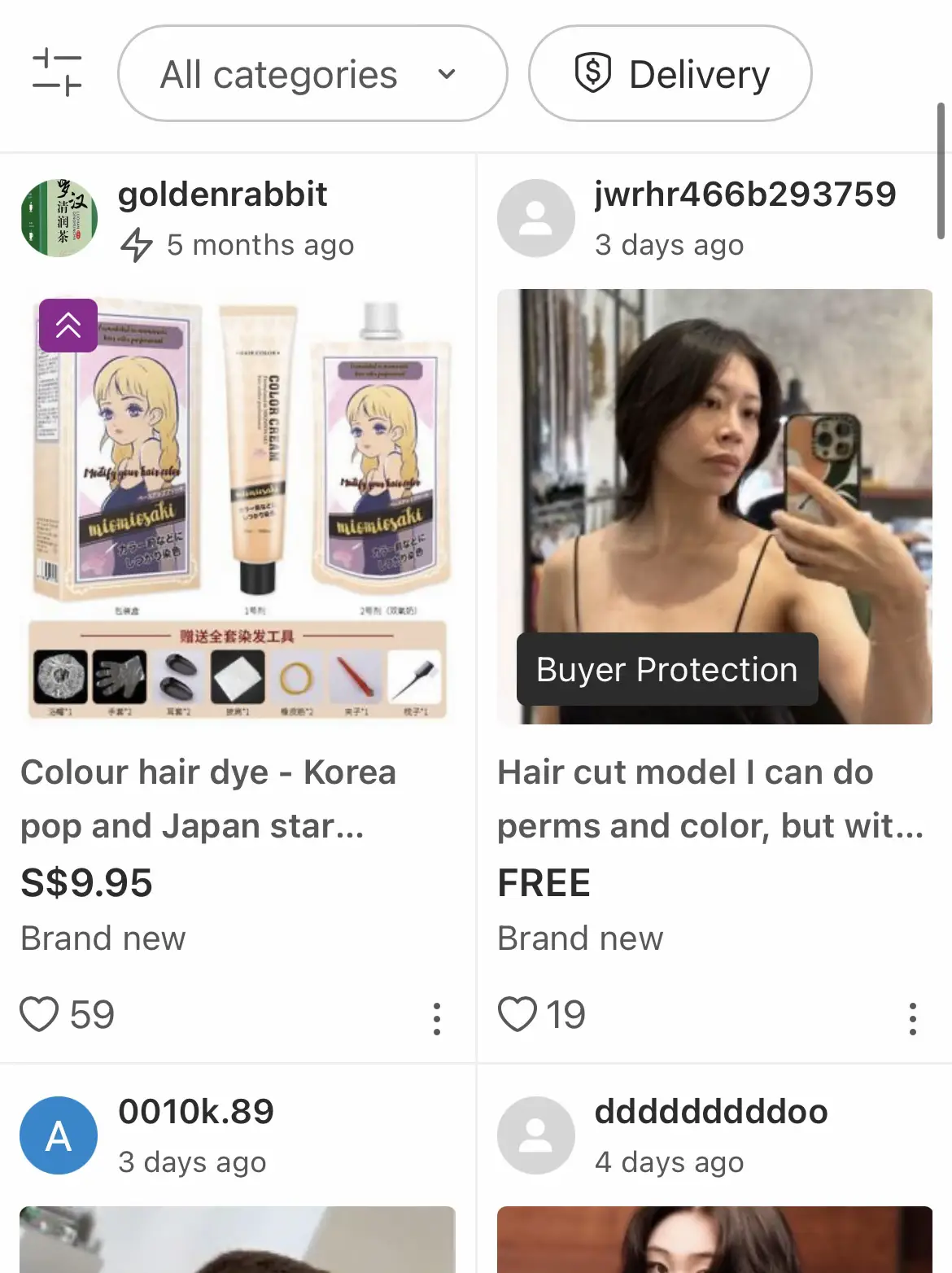Open more options for Hair cut model
Screen dimensions: 952x1273
(913, 1018)
